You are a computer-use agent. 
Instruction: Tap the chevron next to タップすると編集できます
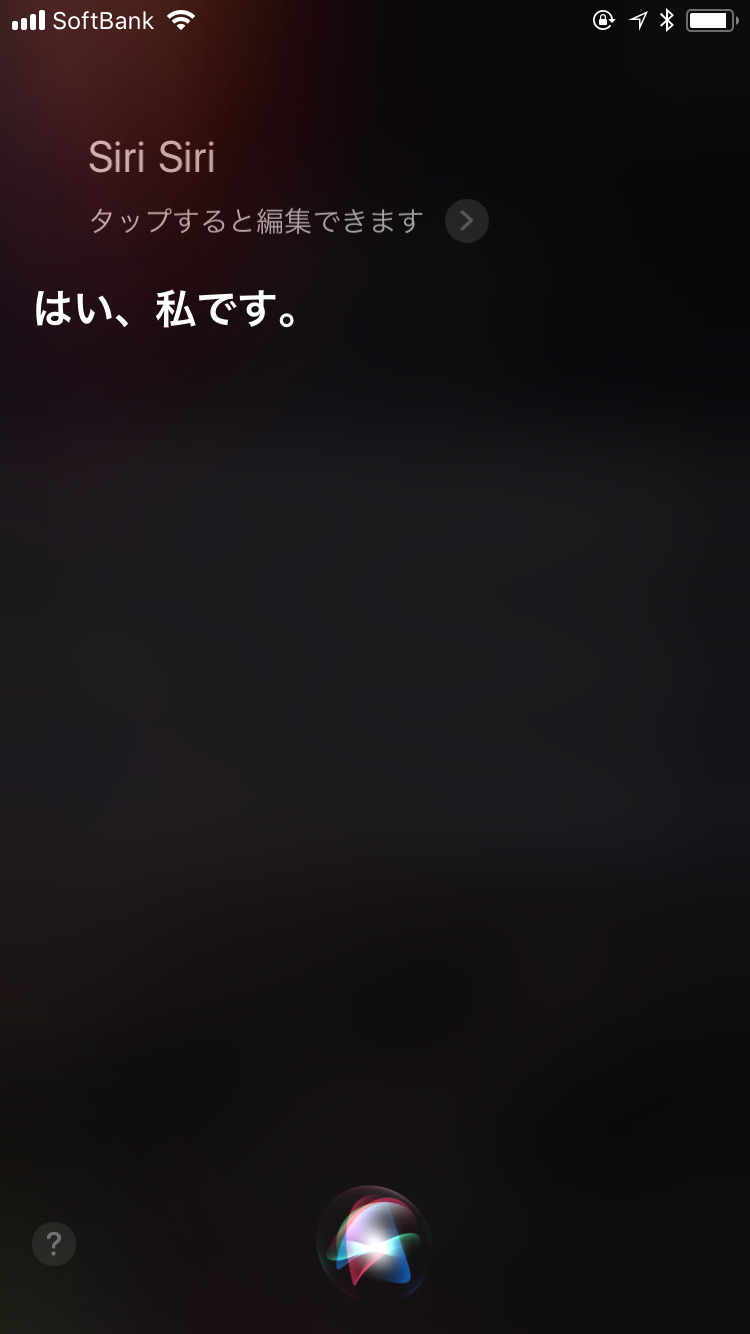click(467, 221)
